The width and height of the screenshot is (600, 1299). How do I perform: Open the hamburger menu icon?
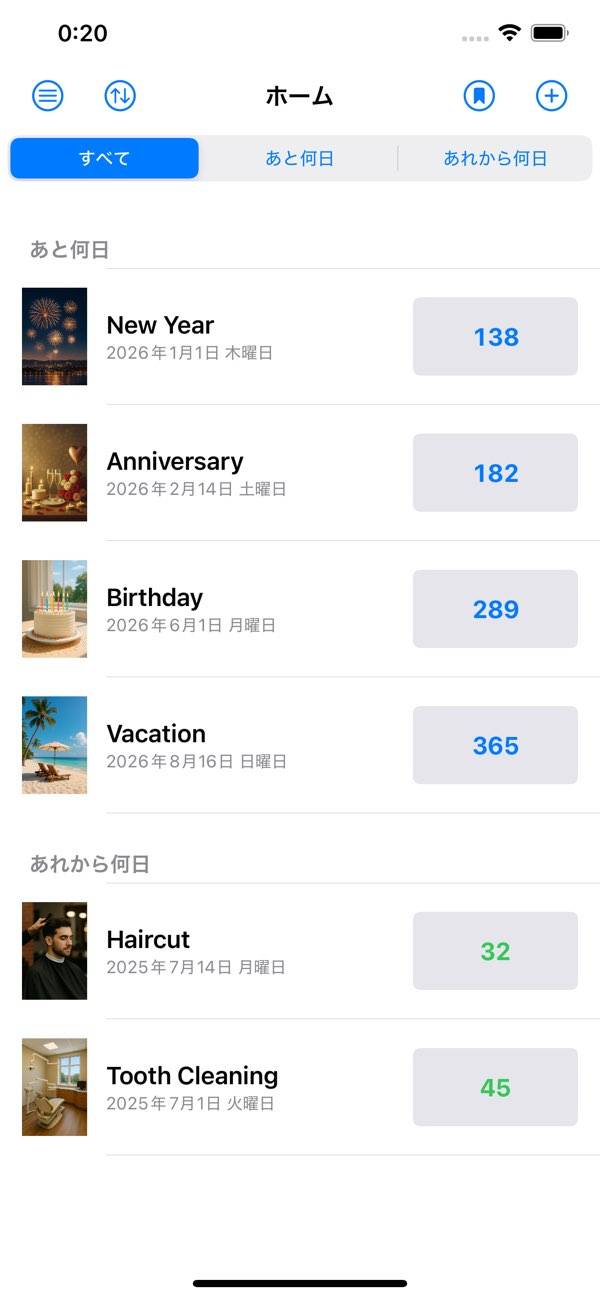click(x=48, y=96)
